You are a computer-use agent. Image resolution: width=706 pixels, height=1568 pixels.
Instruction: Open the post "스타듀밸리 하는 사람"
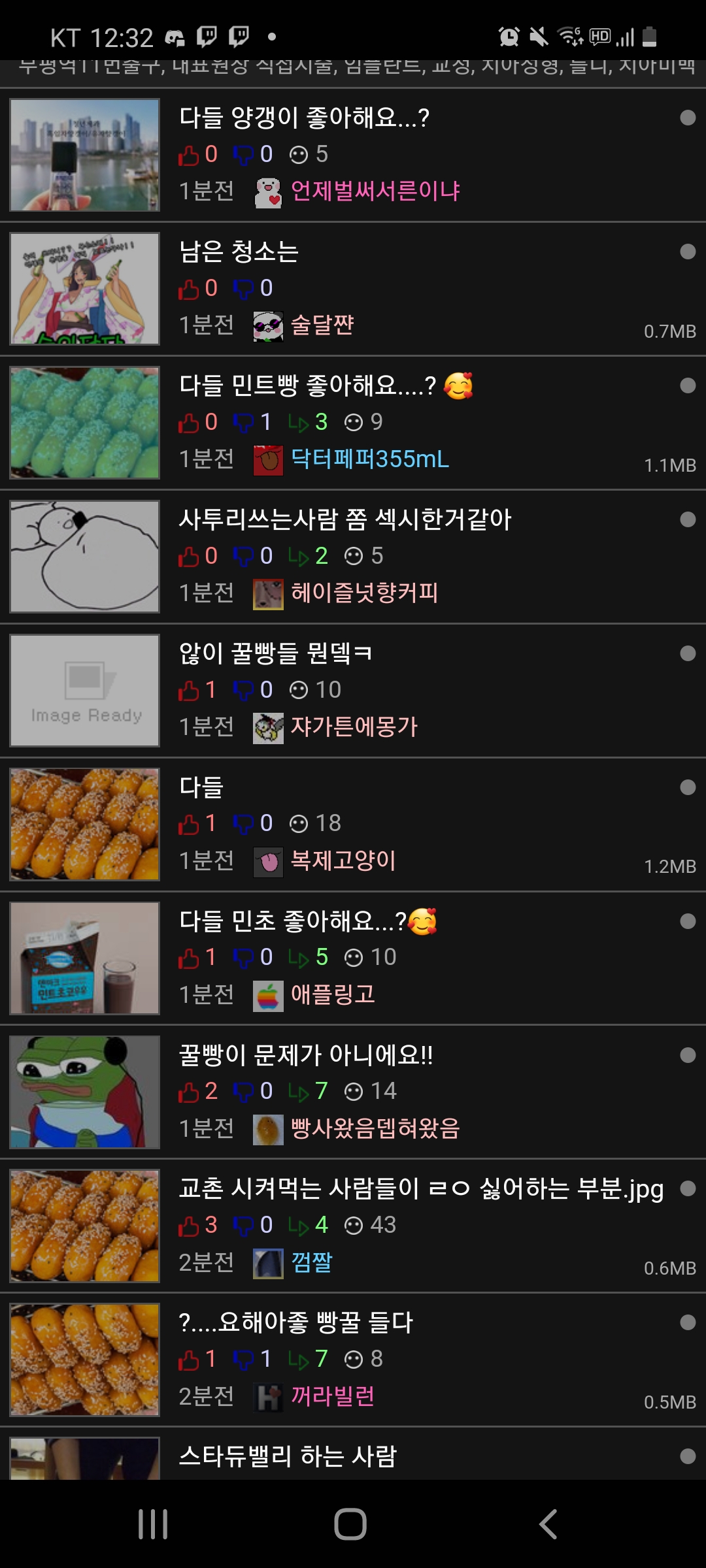[x=288, y=1456]
